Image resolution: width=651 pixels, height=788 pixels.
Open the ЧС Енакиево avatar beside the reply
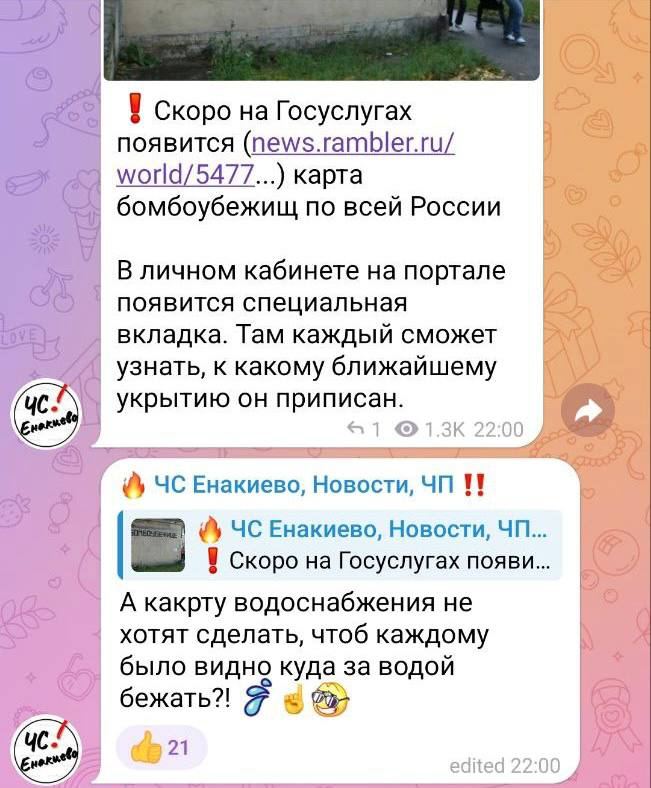tap(47, 750)
